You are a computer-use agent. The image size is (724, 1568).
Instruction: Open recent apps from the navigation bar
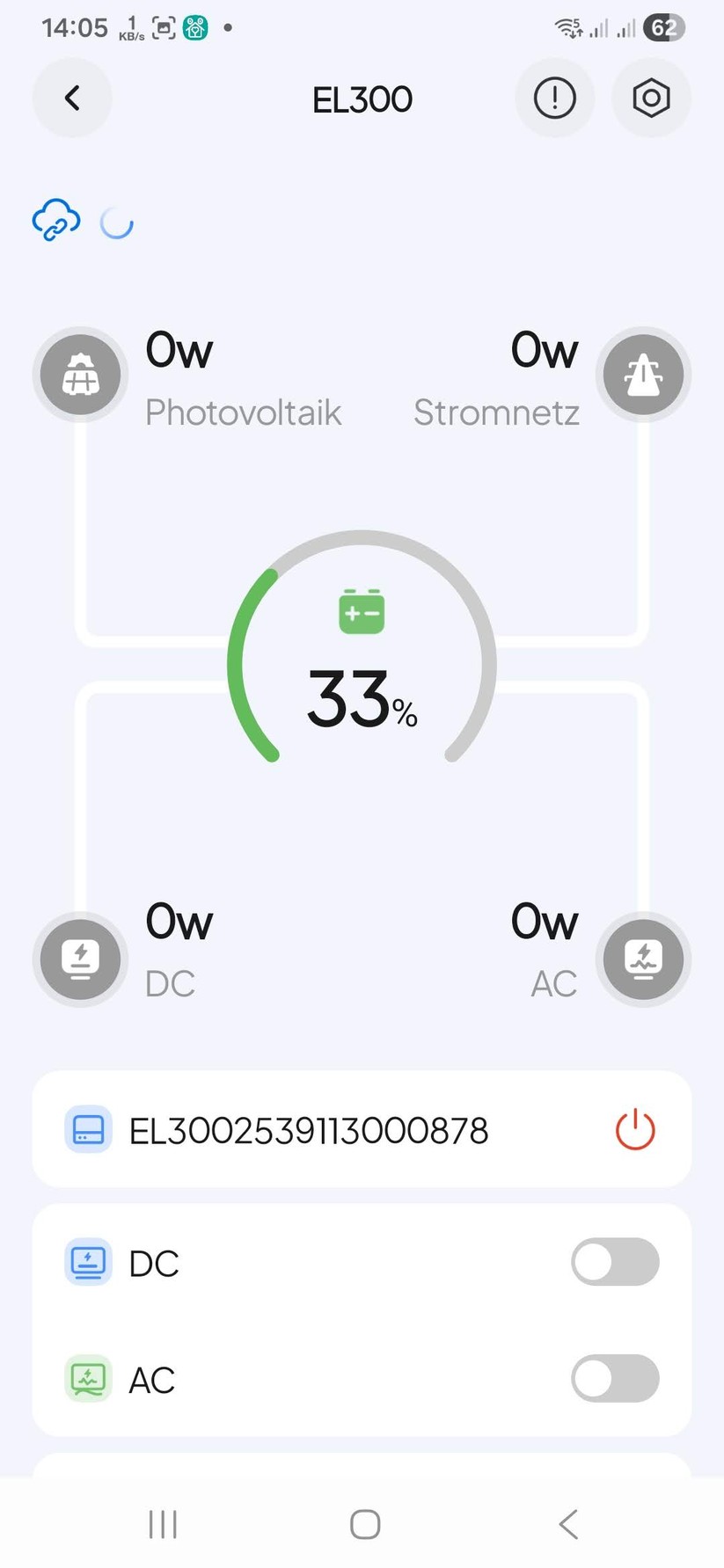[162, 1524]
